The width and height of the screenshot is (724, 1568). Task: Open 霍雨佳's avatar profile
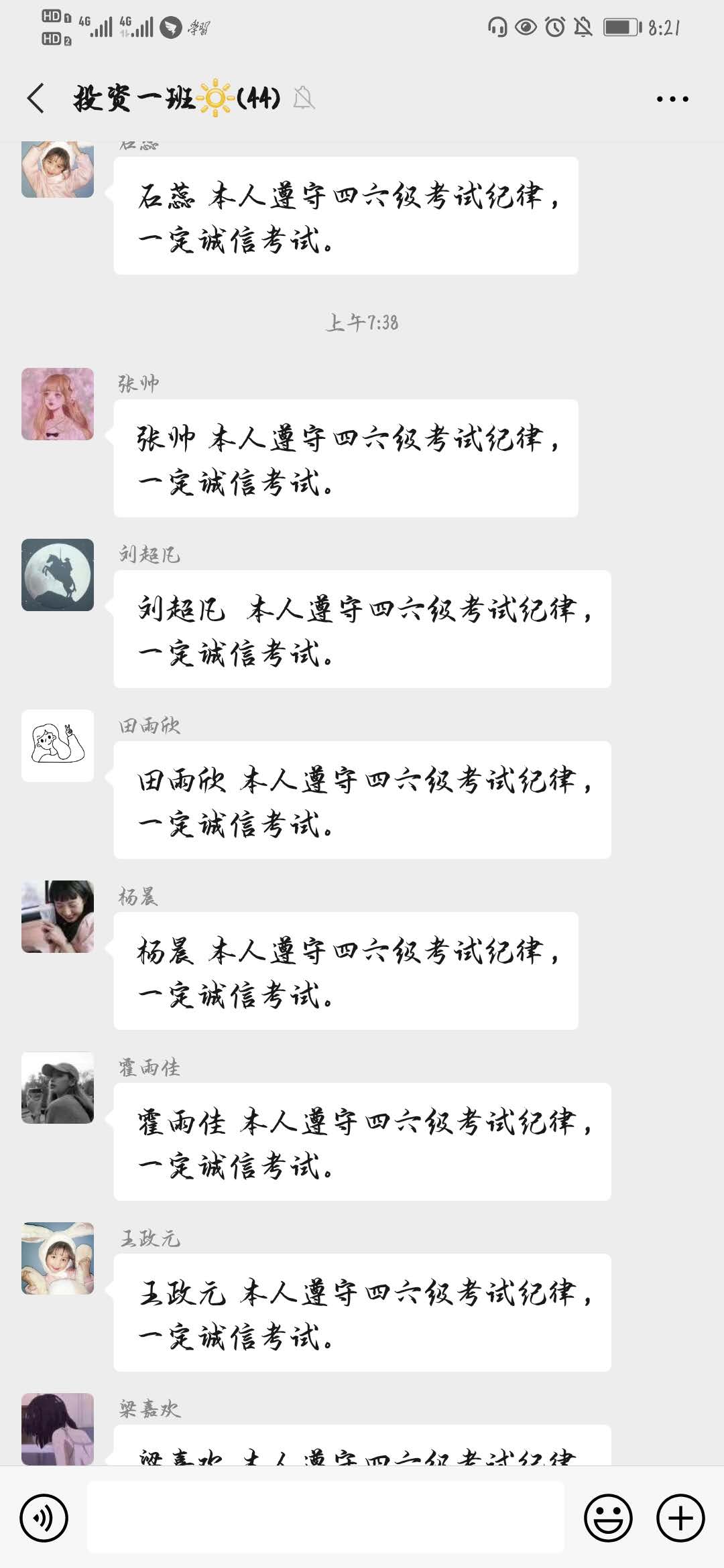point(58,1088)
